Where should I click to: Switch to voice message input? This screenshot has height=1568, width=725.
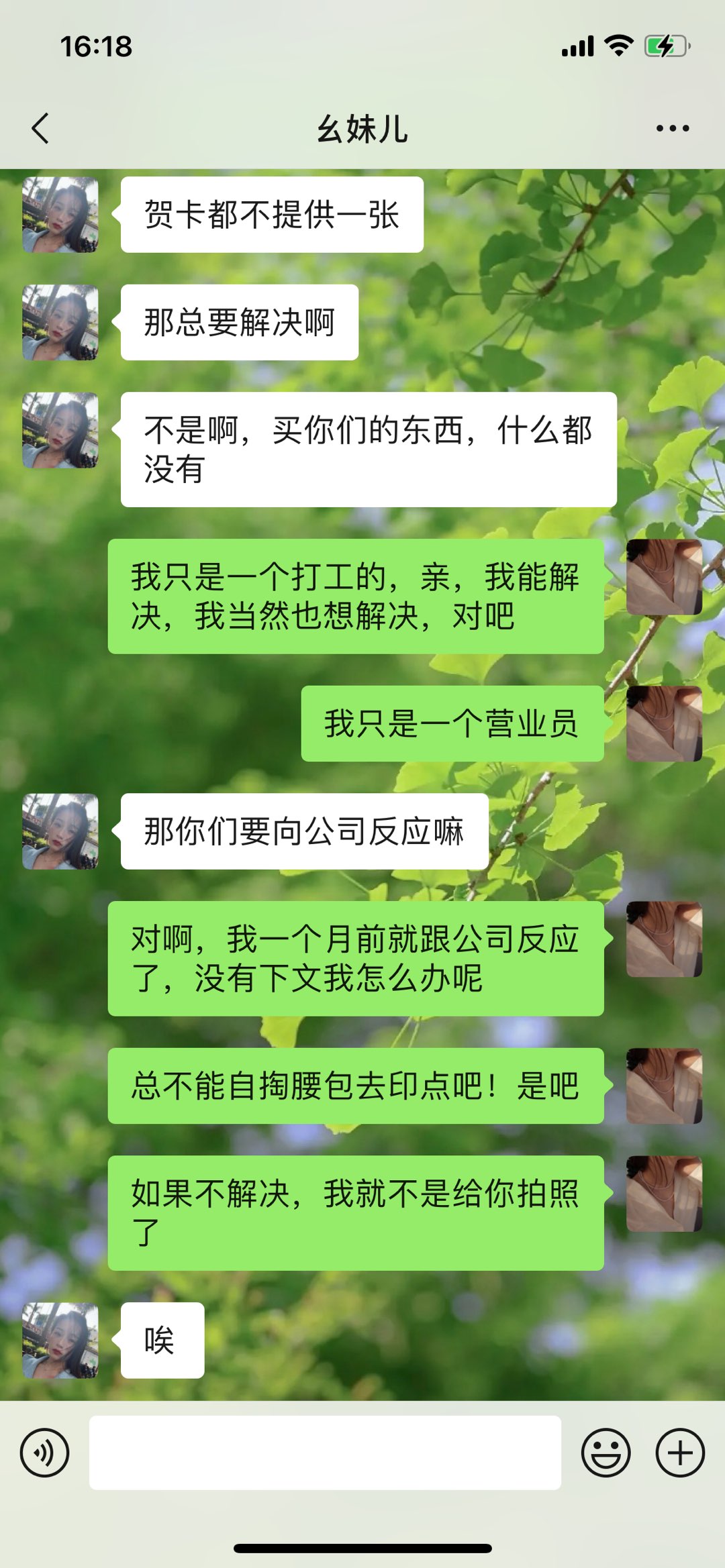(44, 1453)
